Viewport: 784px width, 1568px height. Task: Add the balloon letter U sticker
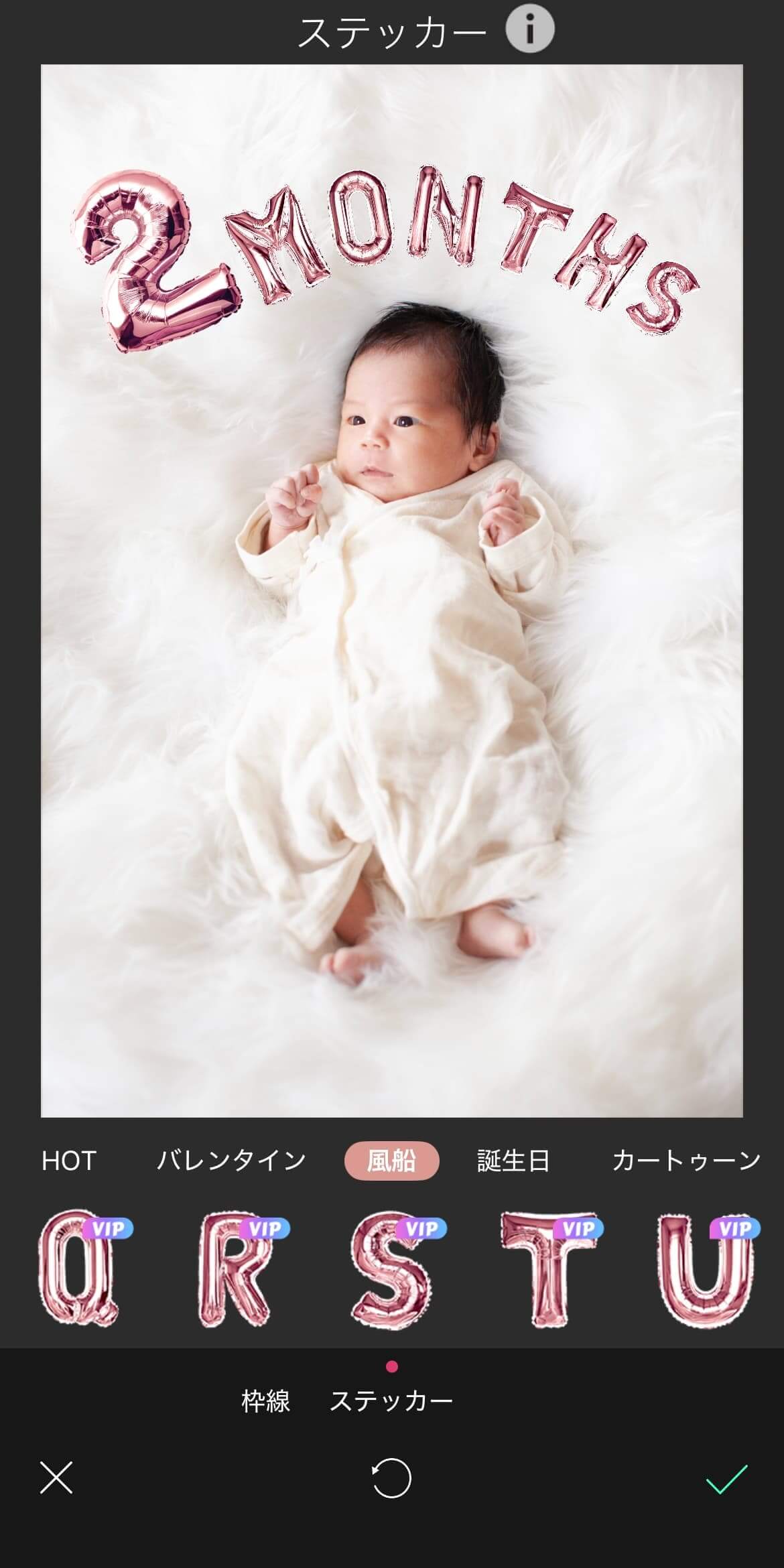pos(706,1269)
